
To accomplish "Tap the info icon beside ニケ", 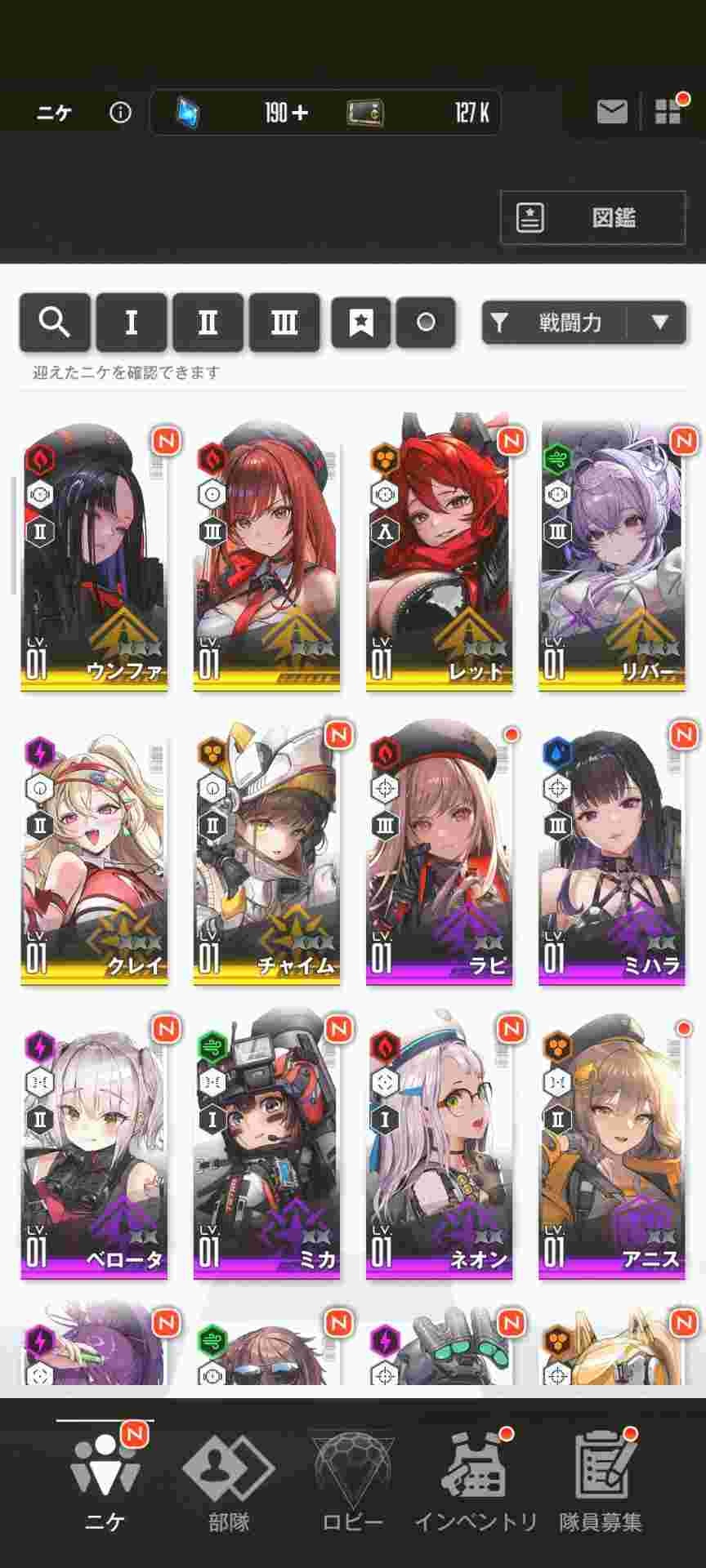I will pos(120,113).
